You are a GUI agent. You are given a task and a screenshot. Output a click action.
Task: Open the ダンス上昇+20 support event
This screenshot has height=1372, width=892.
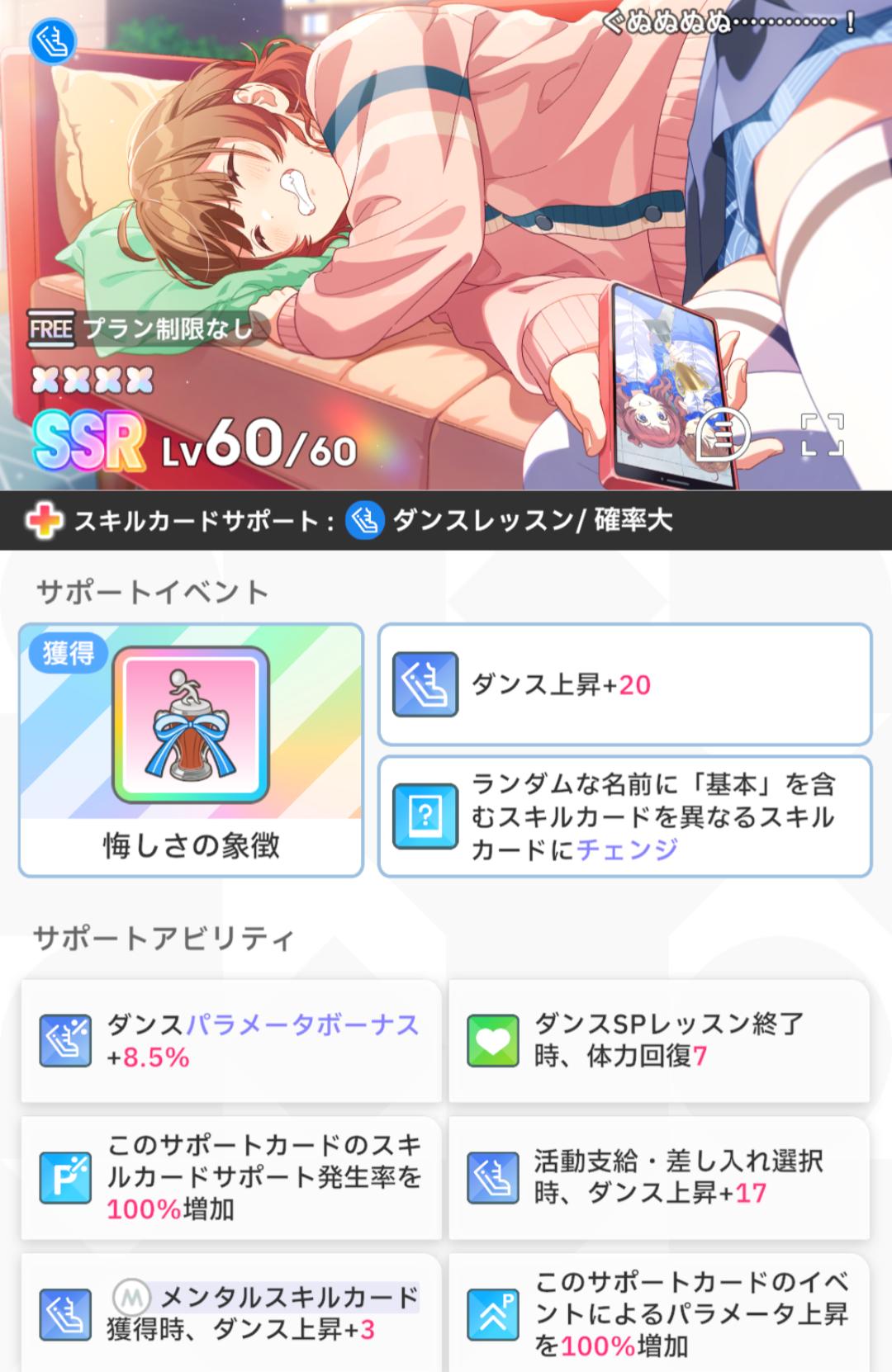coord(624,684)
